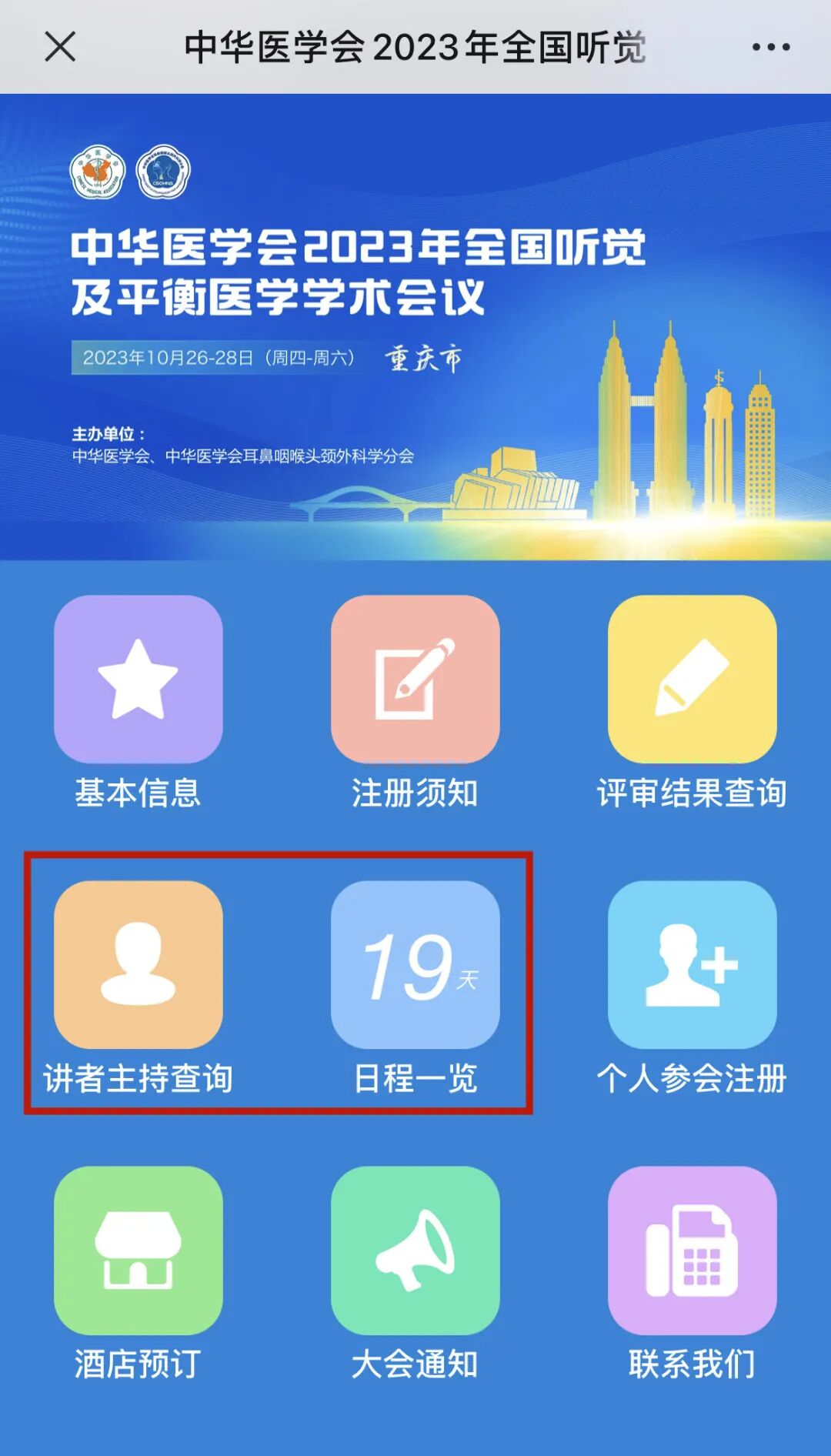Open 基本信息 basic information
Screen dimensions: 831x1456
click(138, 680)
